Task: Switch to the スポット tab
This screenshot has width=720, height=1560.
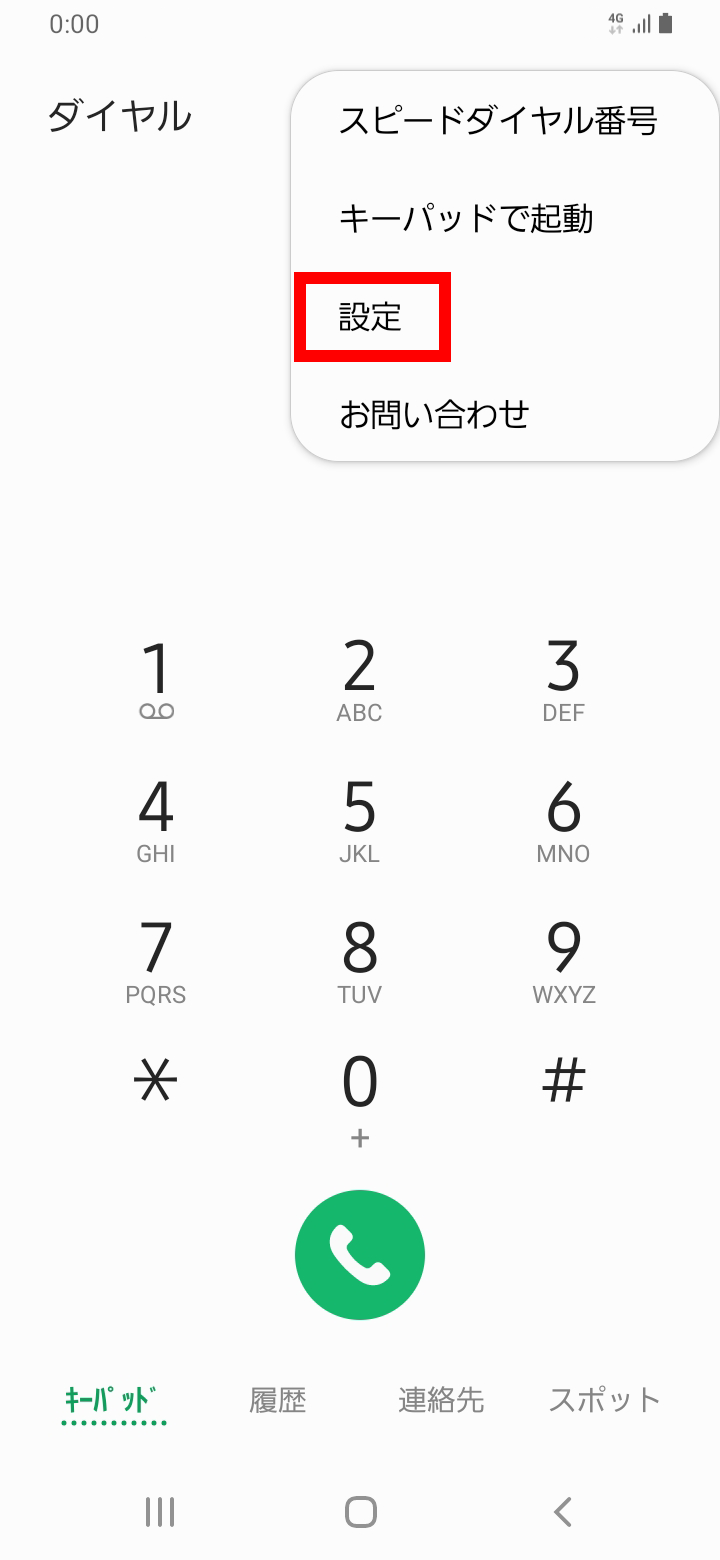Action: (604, 1400)
